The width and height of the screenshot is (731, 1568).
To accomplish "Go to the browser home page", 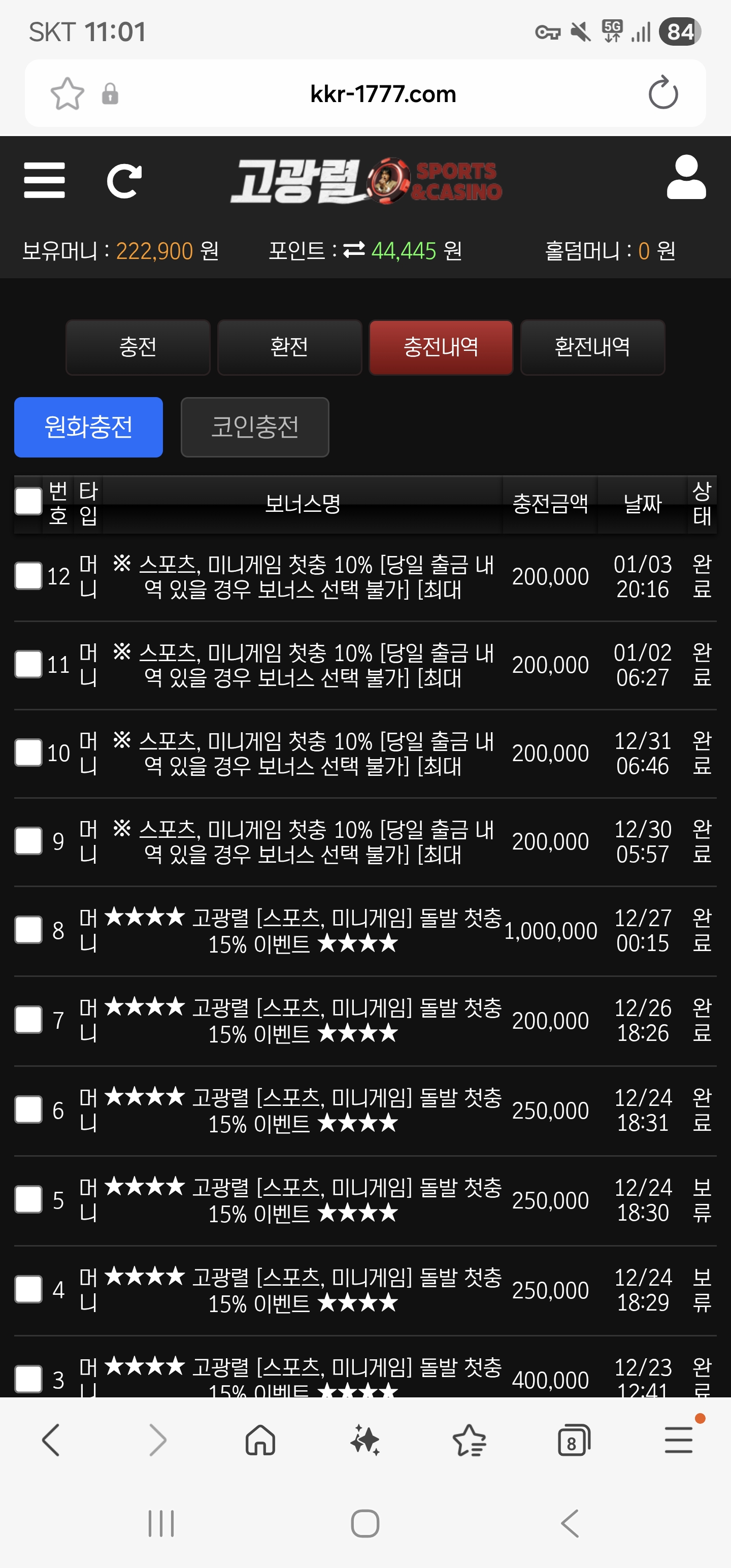I will tap(260, 1440).
